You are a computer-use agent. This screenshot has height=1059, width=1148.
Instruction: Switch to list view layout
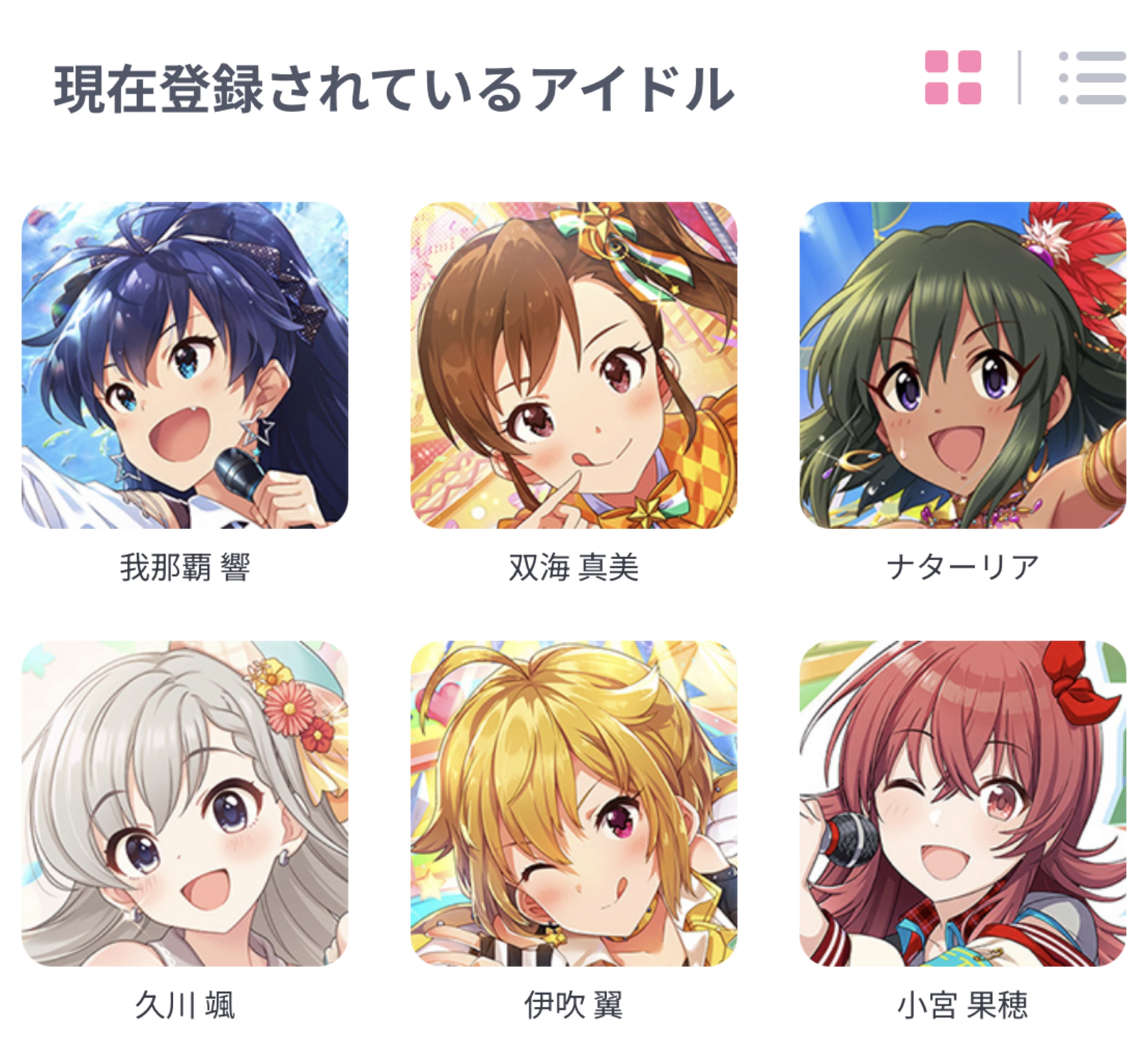(1092, 78)
